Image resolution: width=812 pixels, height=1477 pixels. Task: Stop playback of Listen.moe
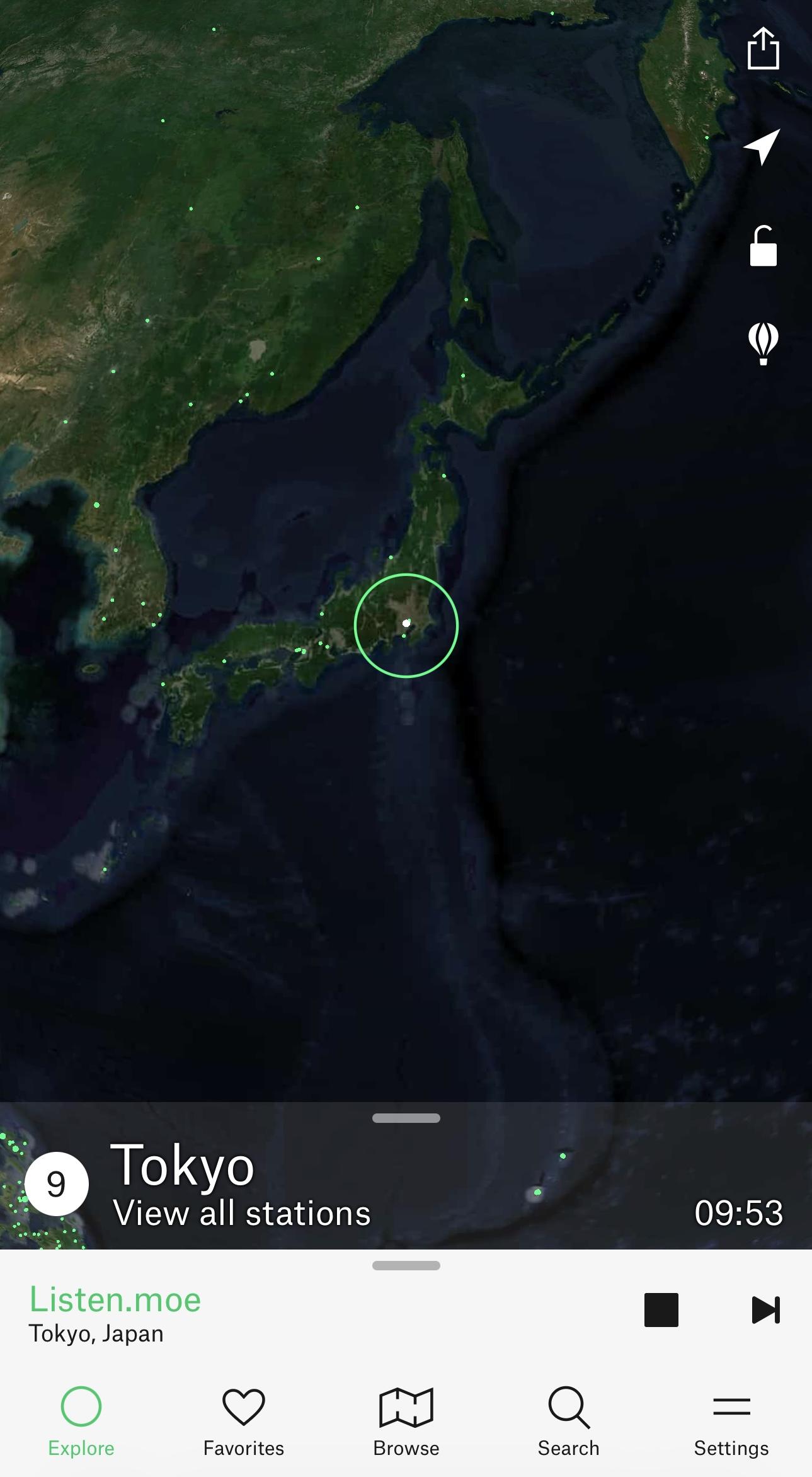[x=661, y=1310]
